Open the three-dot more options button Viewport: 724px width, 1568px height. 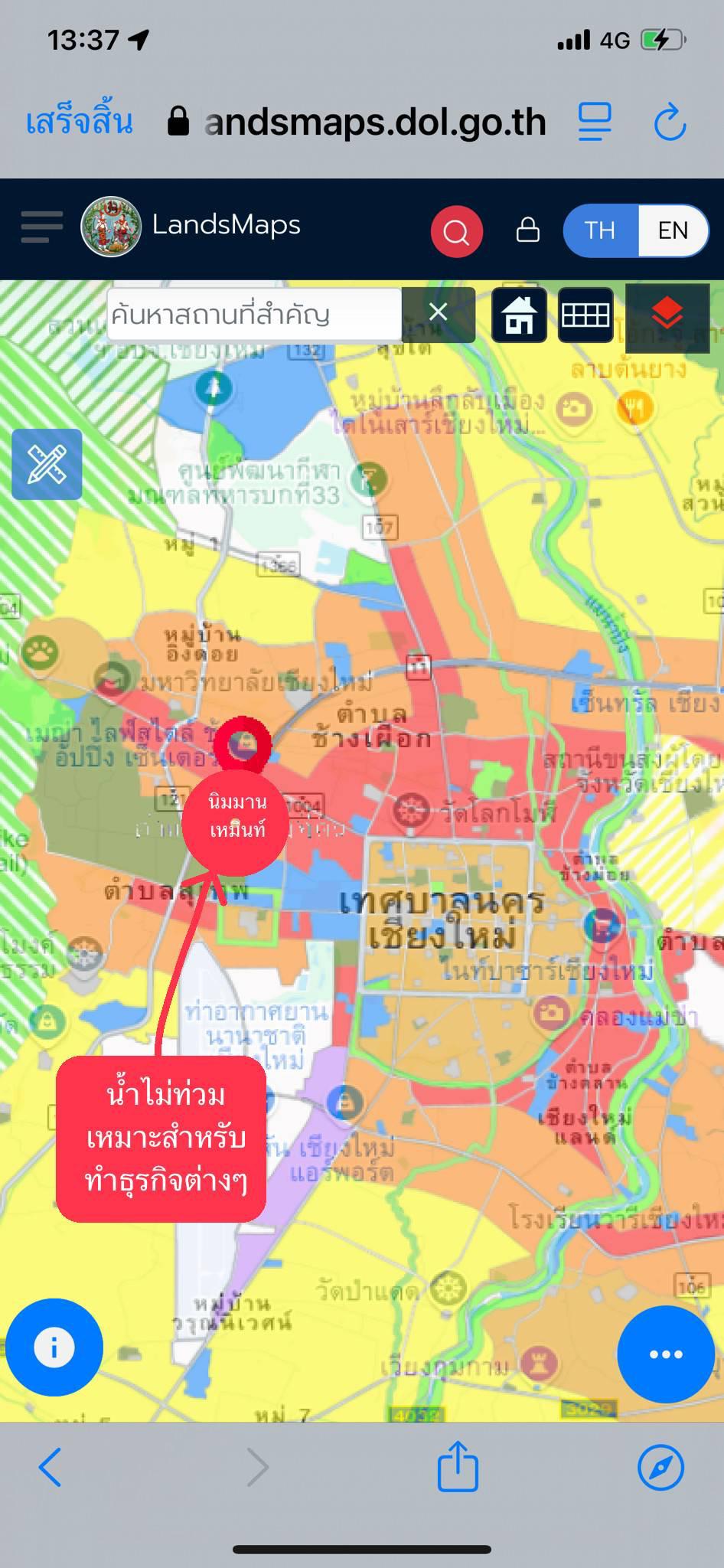(x=666, y=1354)
